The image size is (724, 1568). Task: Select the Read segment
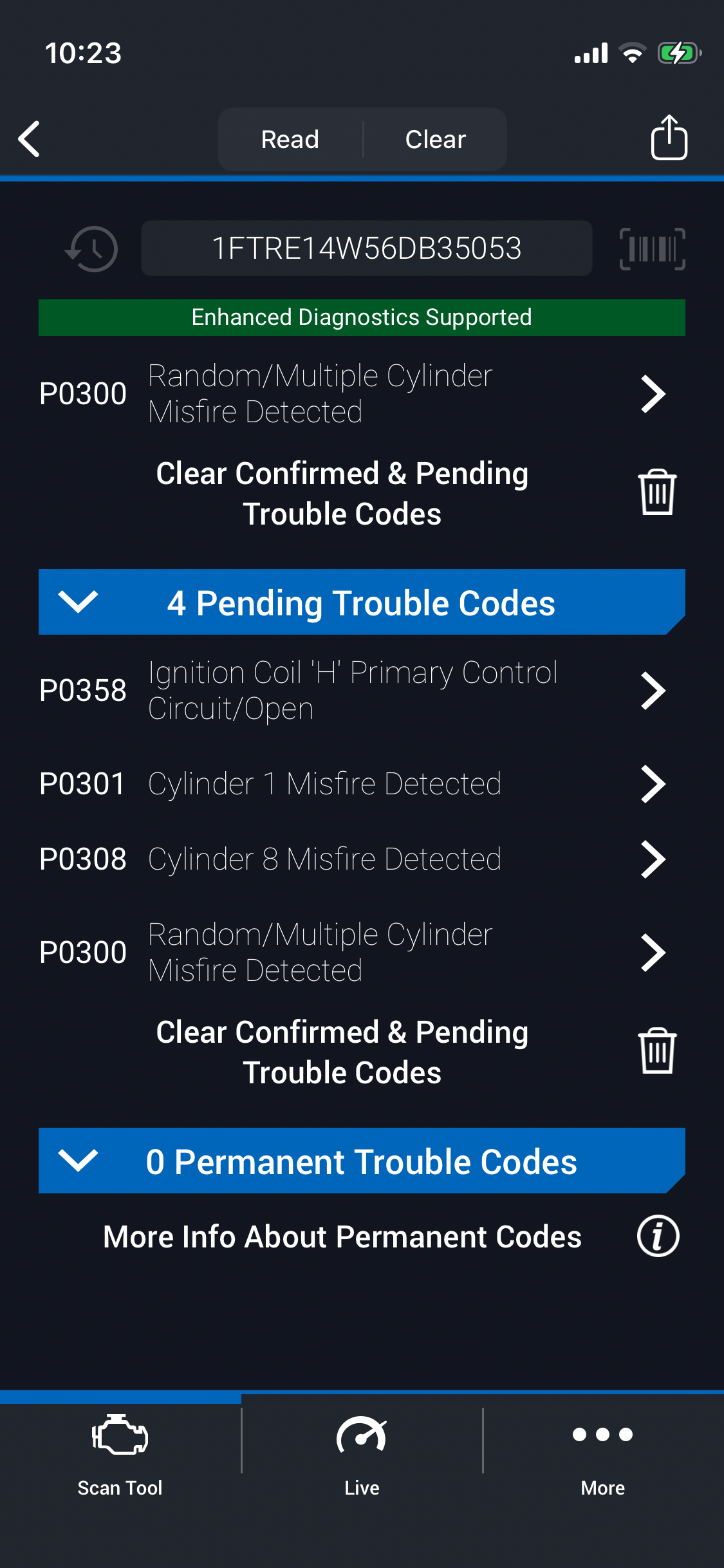point(290,140)
